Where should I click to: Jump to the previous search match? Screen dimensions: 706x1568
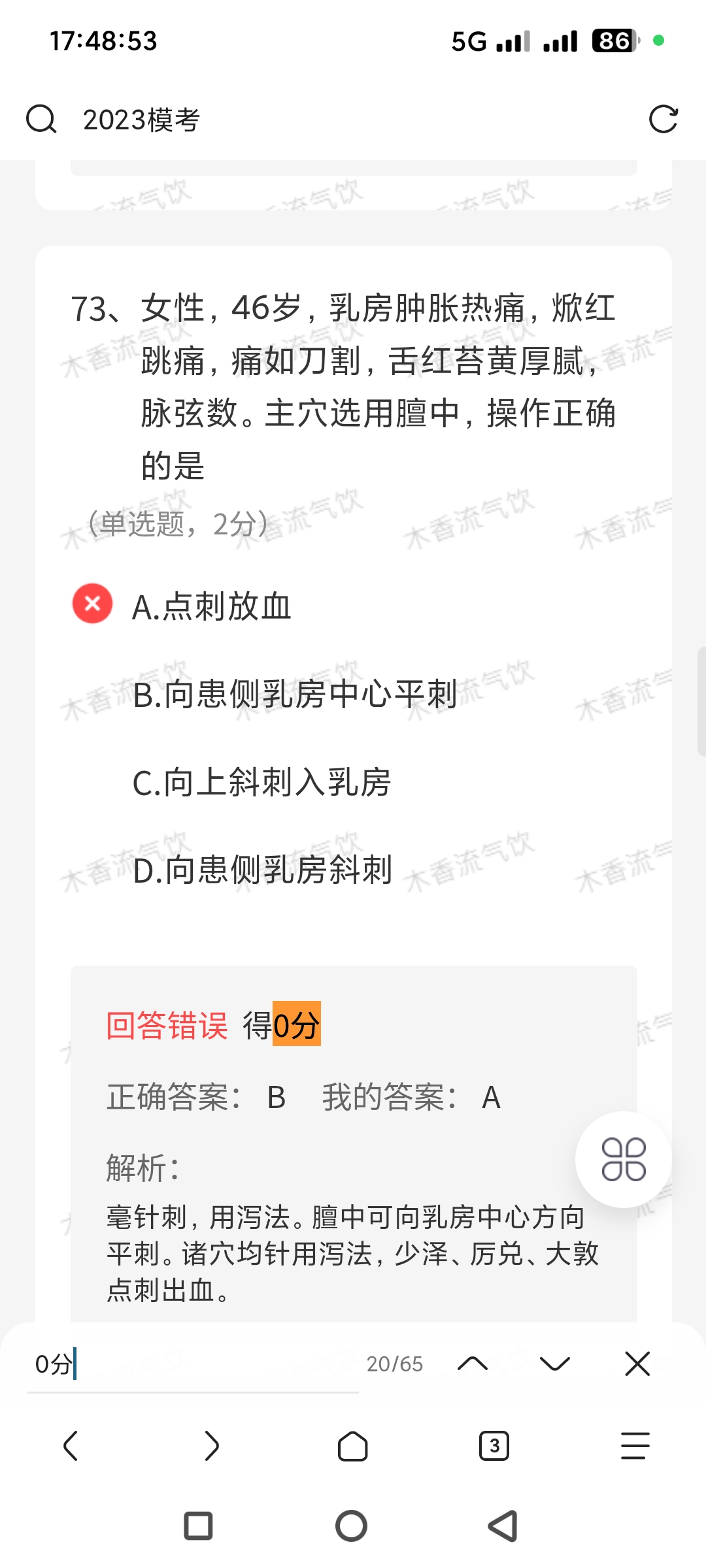point(473,1364)
